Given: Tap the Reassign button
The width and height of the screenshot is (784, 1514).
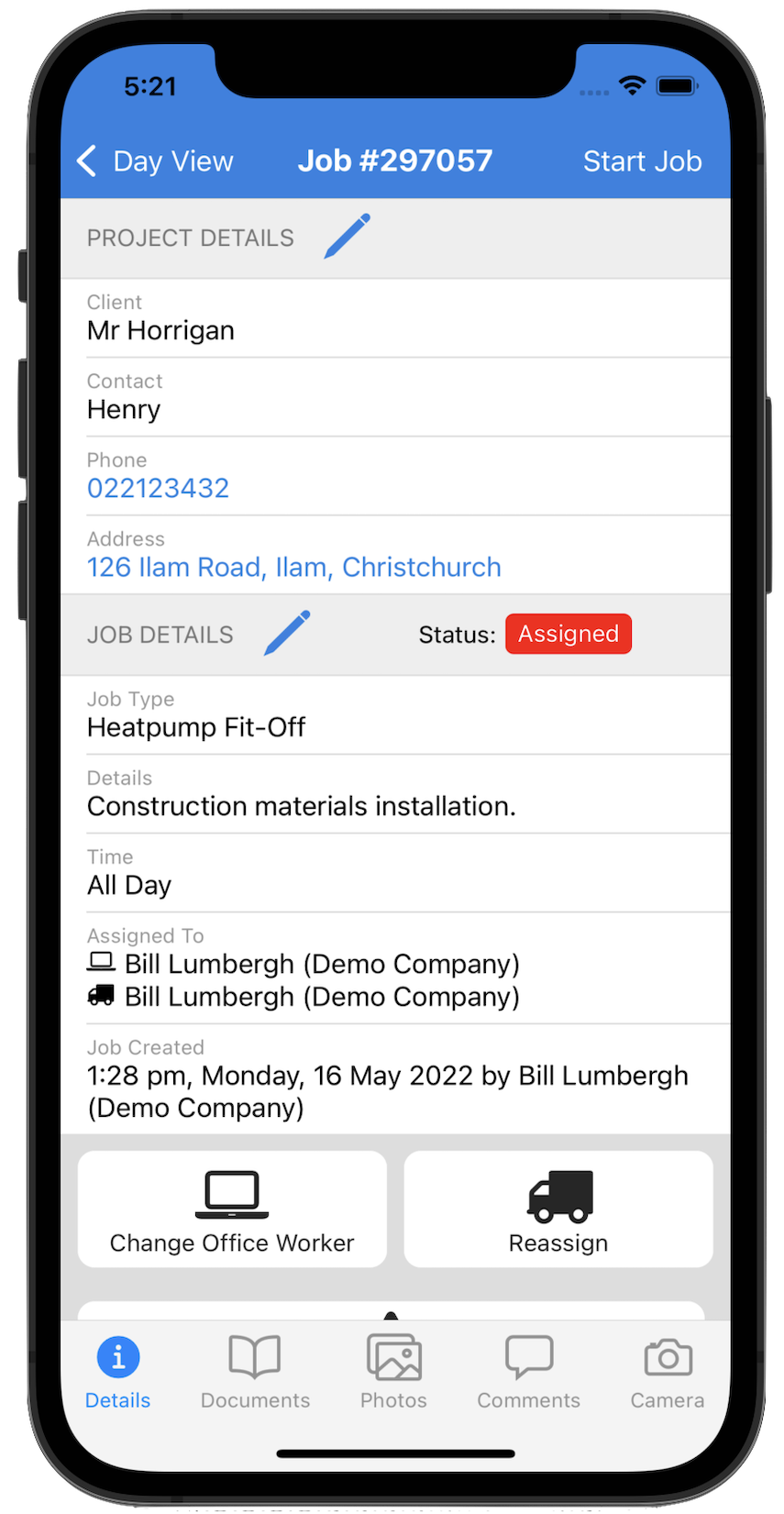Looking at the screenshot, I should point(558,1210).
